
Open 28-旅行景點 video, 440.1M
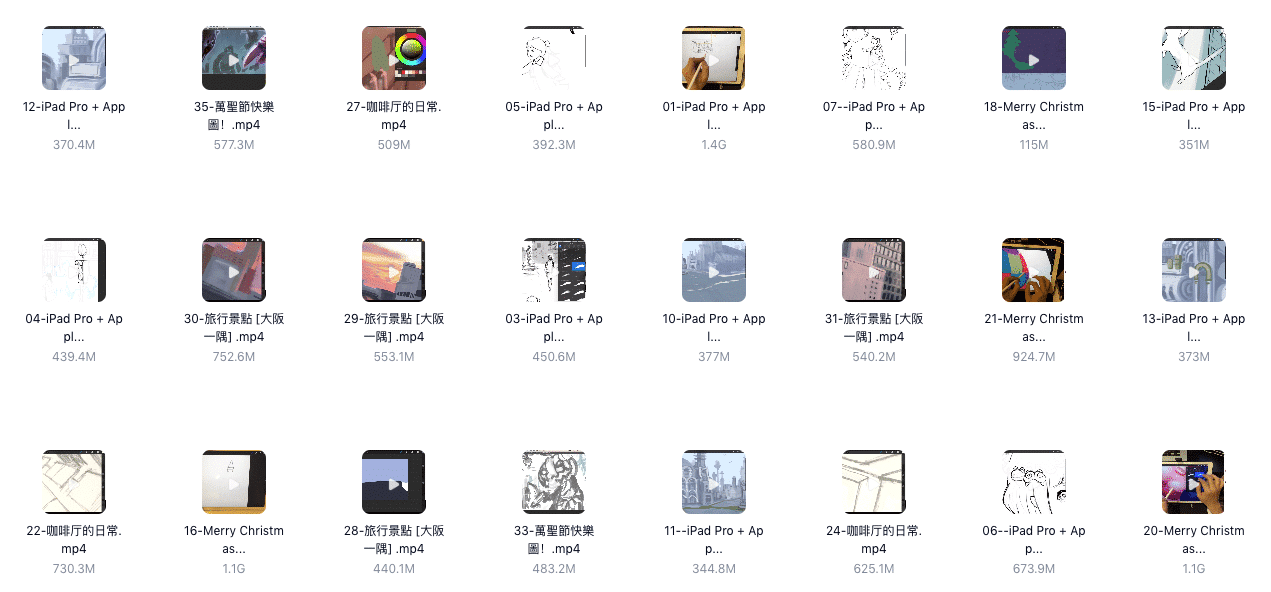tap(394, 483)
